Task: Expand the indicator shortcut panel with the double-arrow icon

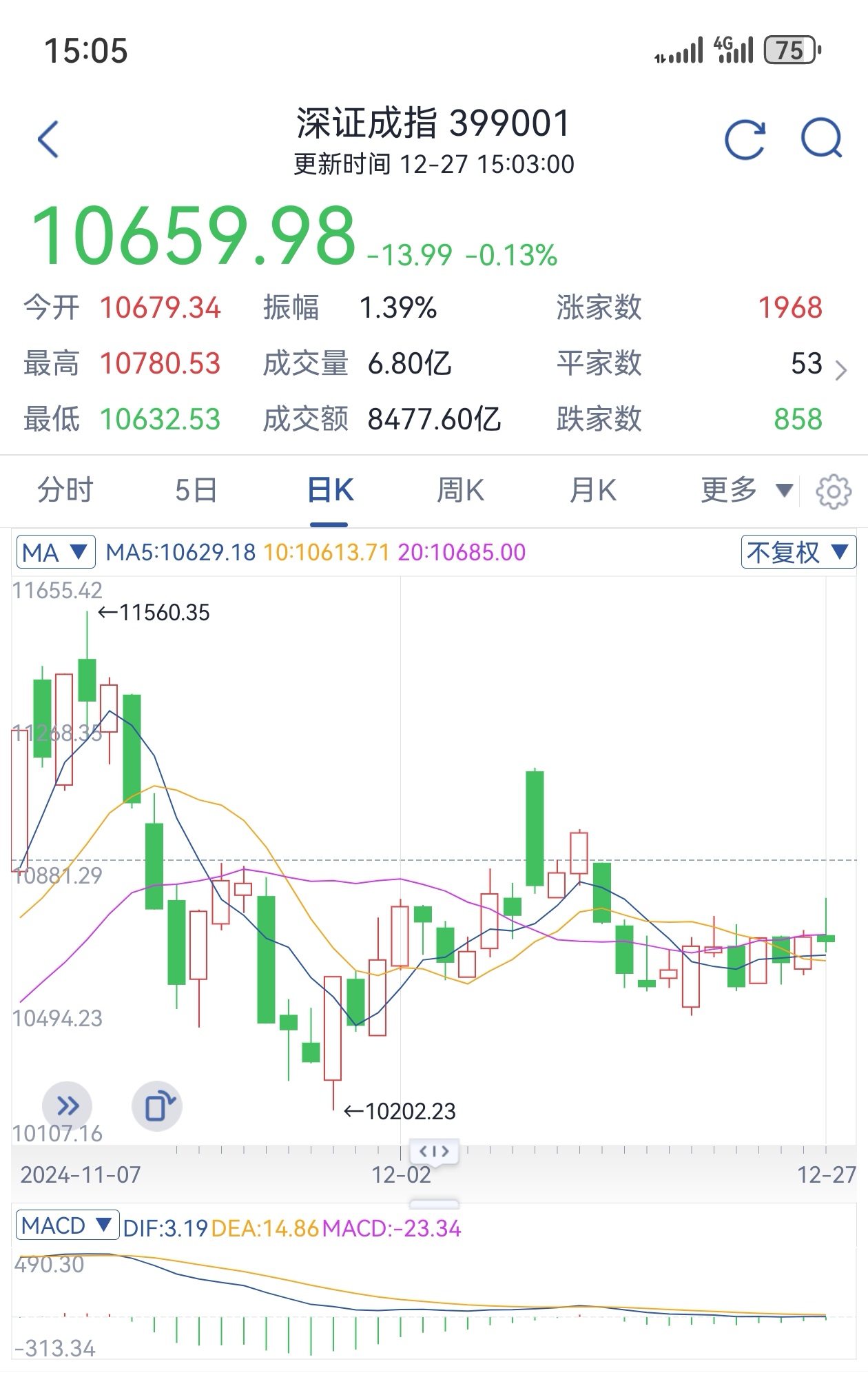Action: coord(67,1106)
